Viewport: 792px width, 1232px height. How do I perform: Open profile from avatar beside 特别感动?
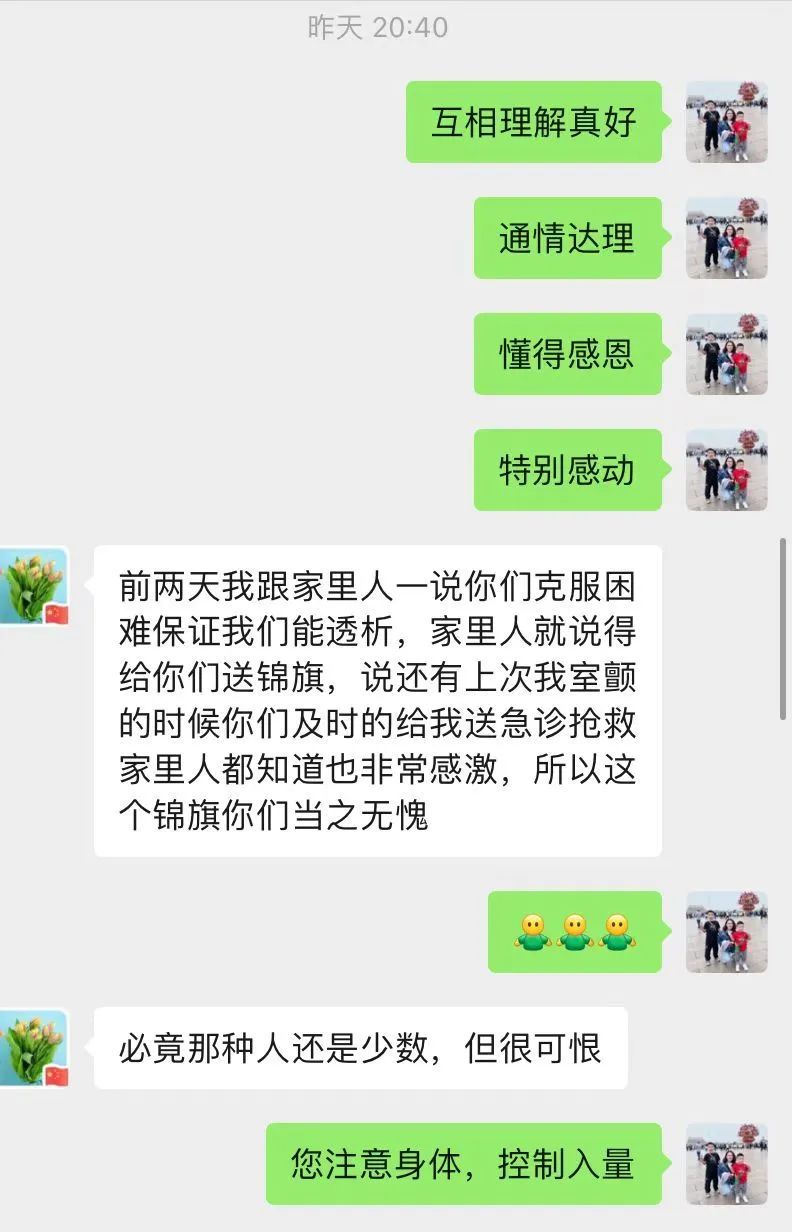coord(726,470)
